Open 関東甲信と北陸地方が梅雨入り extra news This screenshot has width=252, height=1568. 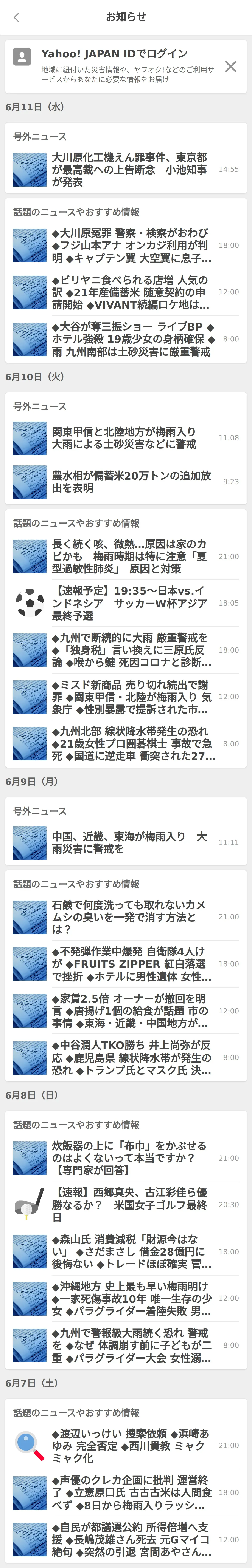point(126,438)
